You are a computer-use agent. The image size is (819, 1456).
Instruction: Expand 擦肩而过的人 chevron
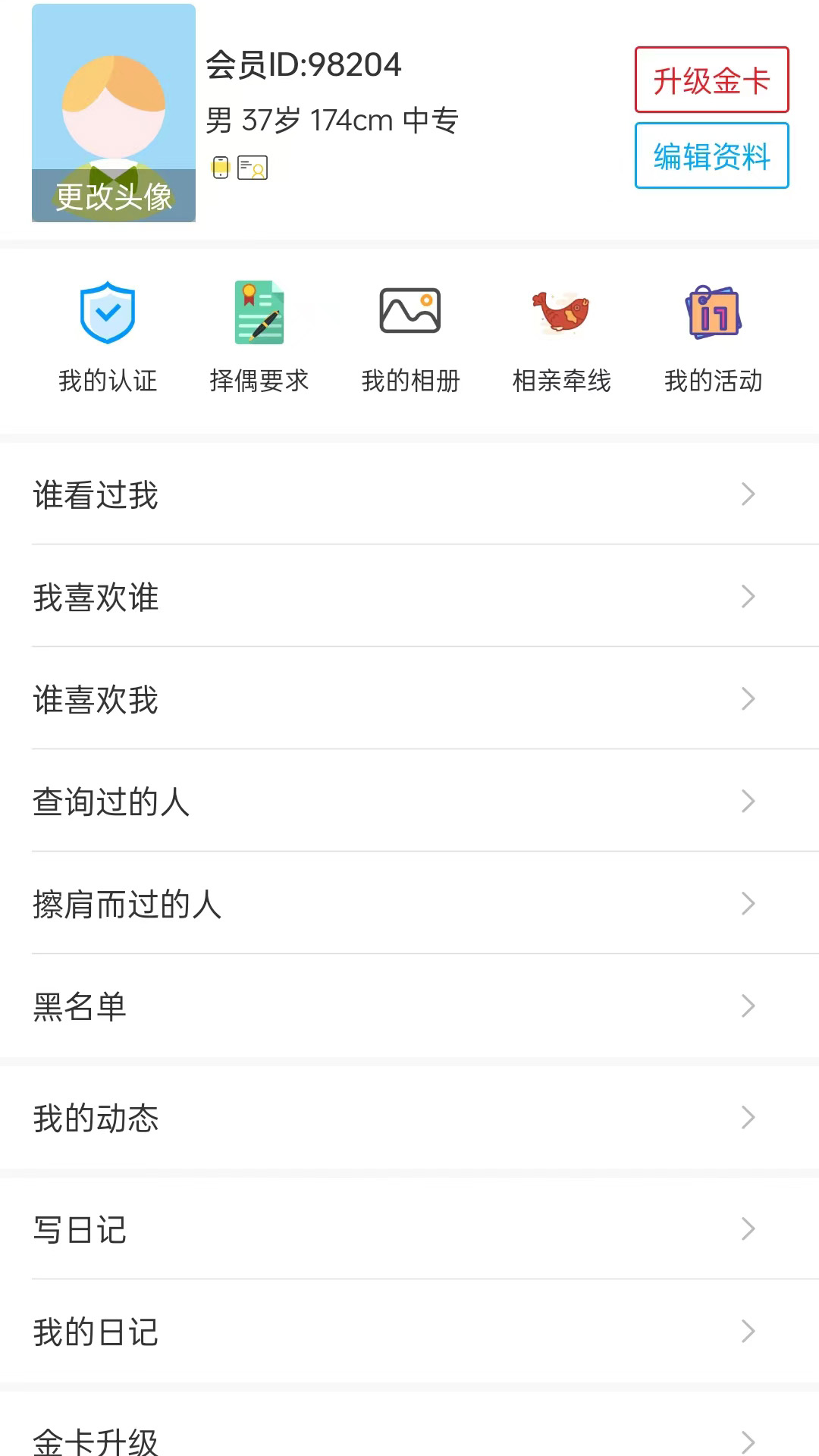(x=748, y=903)
